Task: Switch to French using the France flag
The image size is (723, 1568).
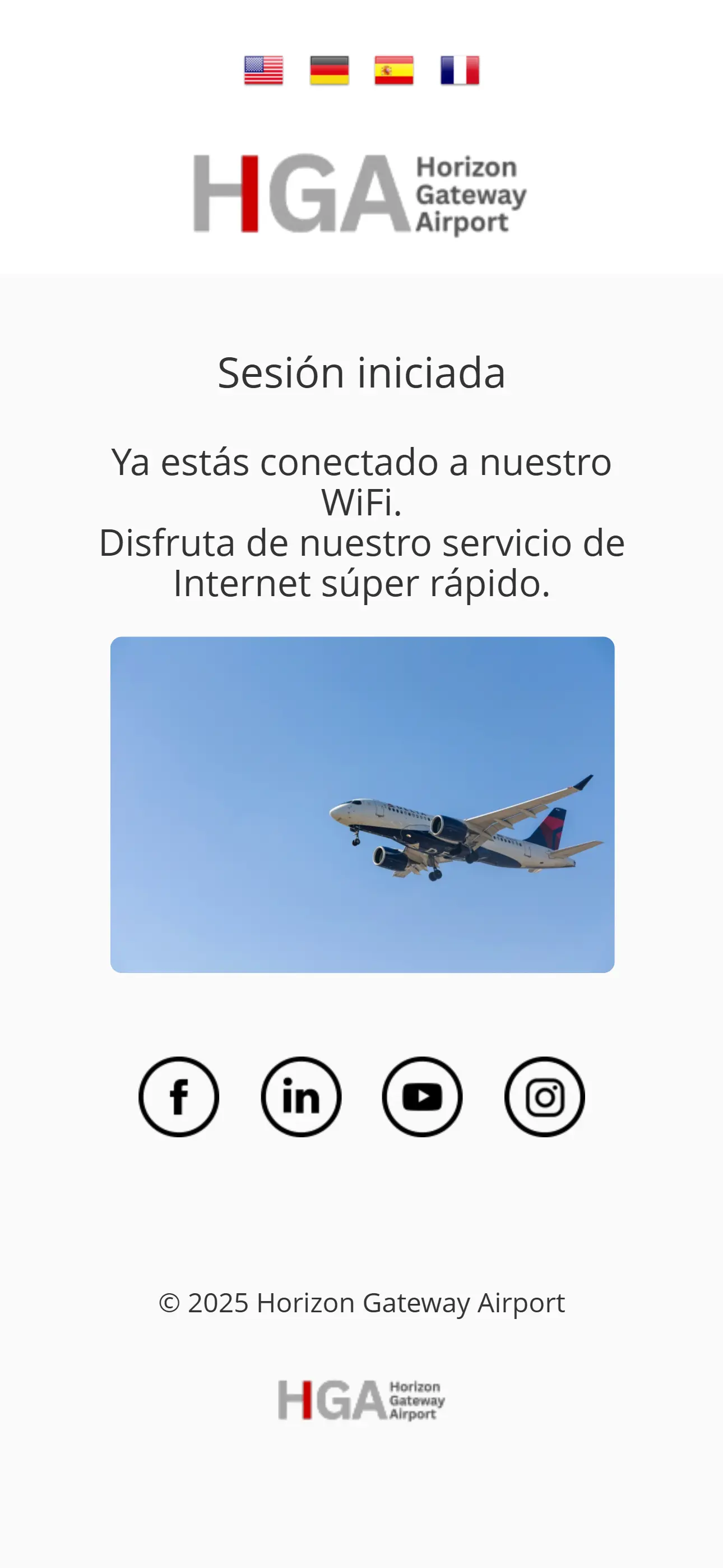Action: pyautogui.click(x=460, y=70)
